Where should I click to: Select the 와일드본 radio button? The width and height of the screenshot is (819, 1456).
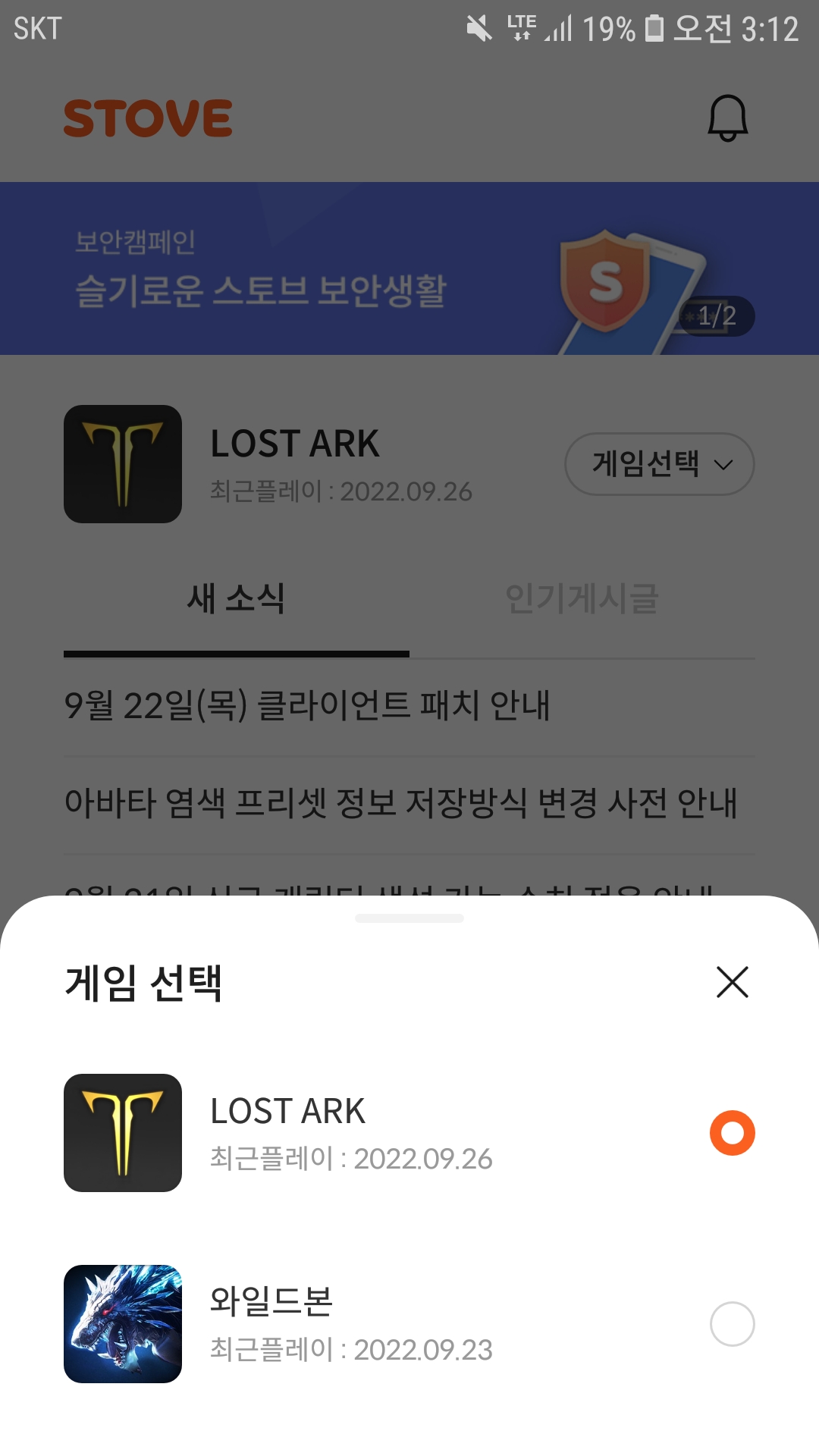pyautogui.click(x=732, y=1324)
